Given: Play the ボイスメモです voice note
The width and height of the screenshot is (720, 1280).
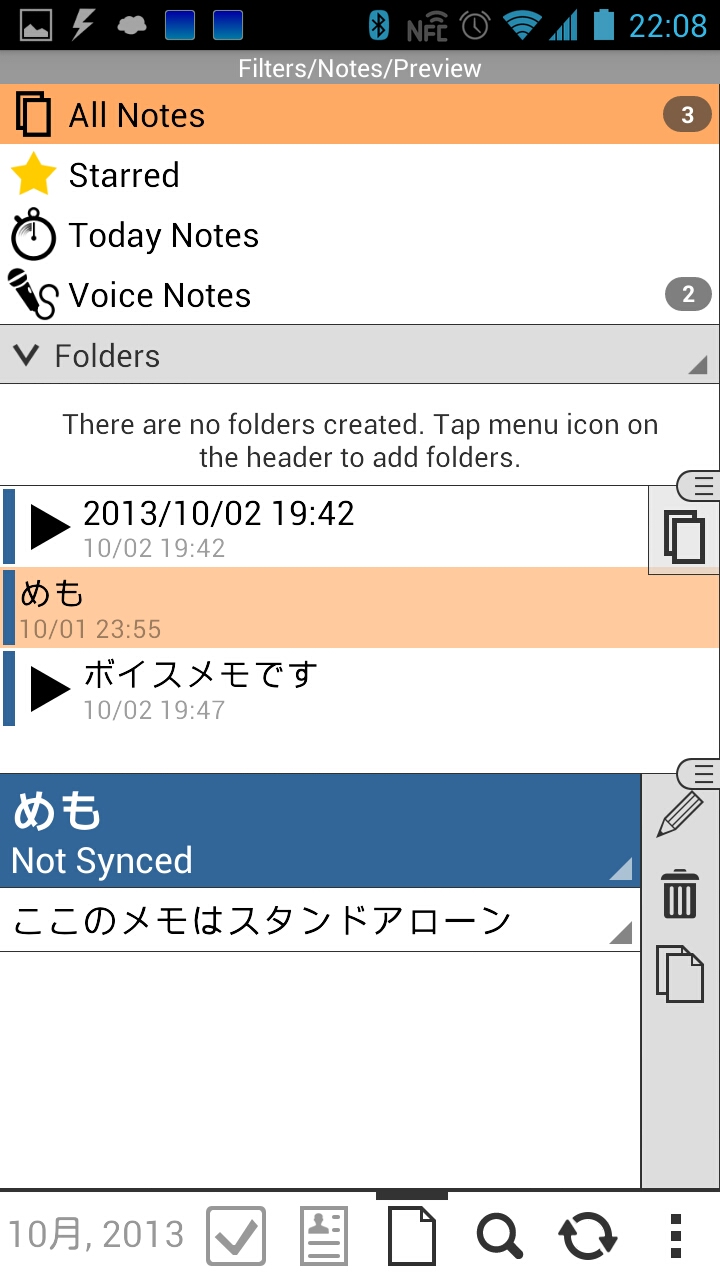Looking at the screenshot, I should click(x=50, y=689).
